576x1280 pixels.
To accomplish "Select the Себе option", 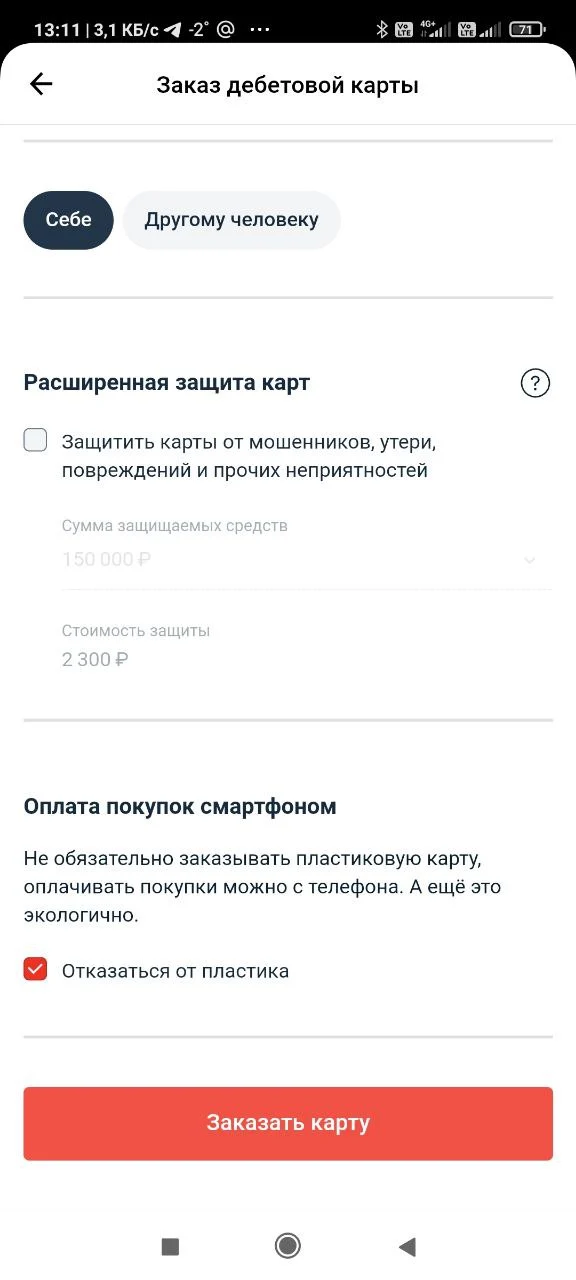I will (x=68, y=220).
